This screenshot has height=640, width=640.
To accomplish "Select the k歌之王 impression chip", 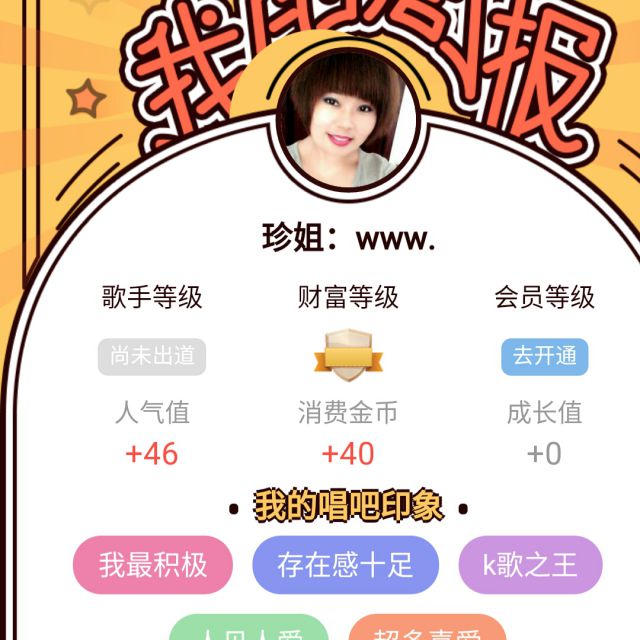I will point(530,565).
